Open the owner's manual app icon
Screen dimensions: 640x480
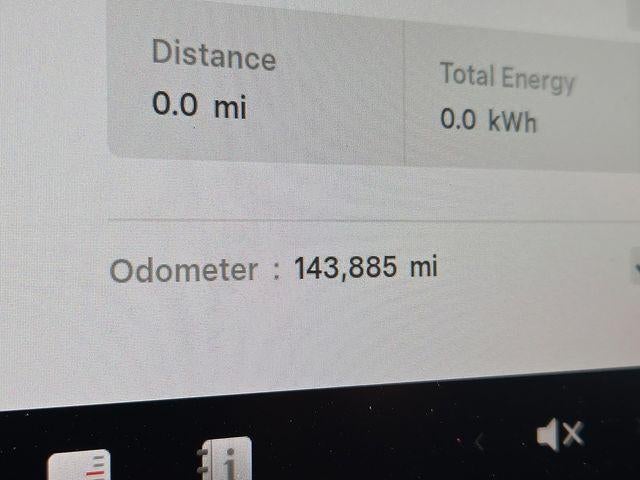[x=227, y=461]
